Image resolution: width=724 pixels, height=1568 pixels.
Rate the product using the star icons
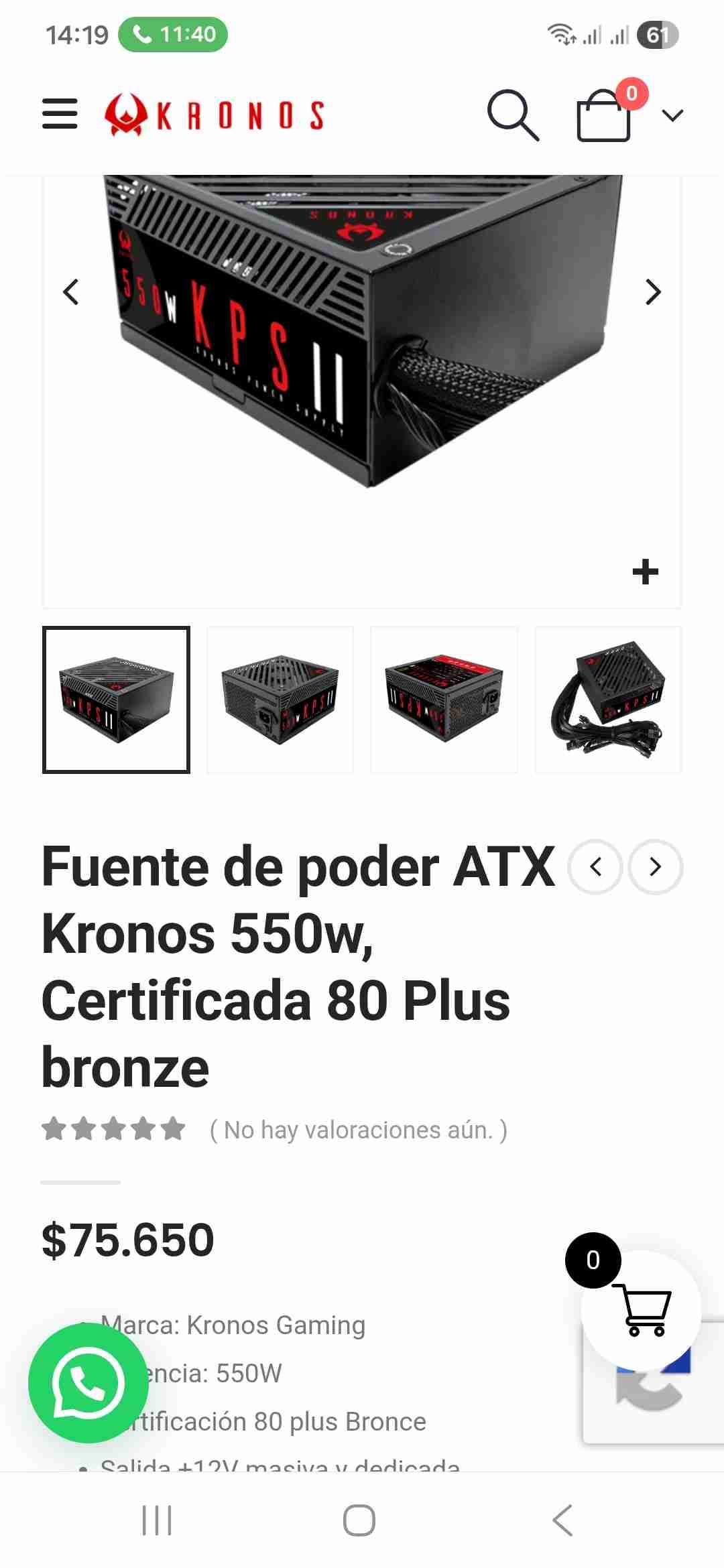tap(114, 1130)
